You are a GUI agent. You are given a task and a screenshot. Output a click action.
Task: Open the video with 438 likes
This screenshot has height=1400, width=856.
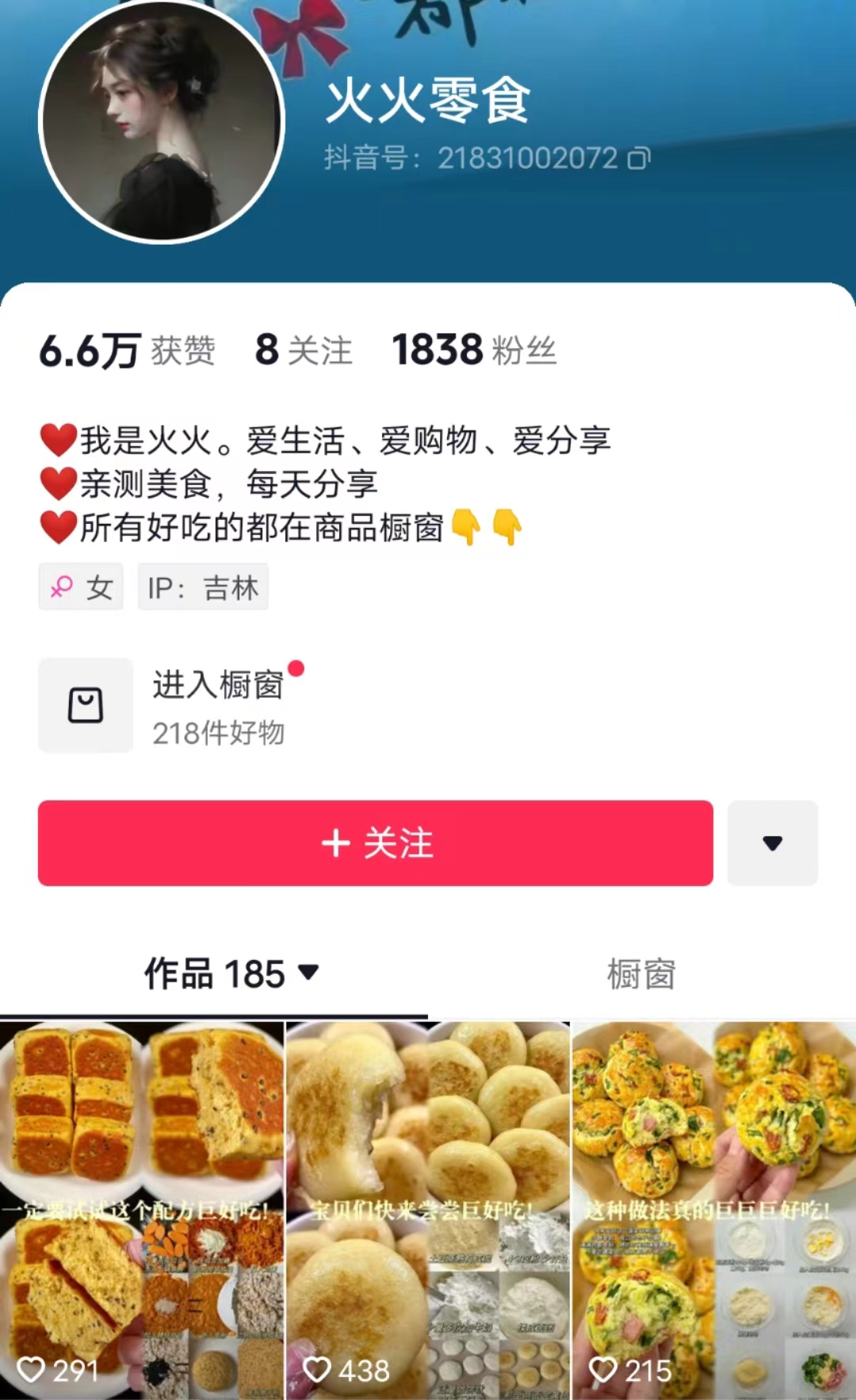click(427, 1209)
